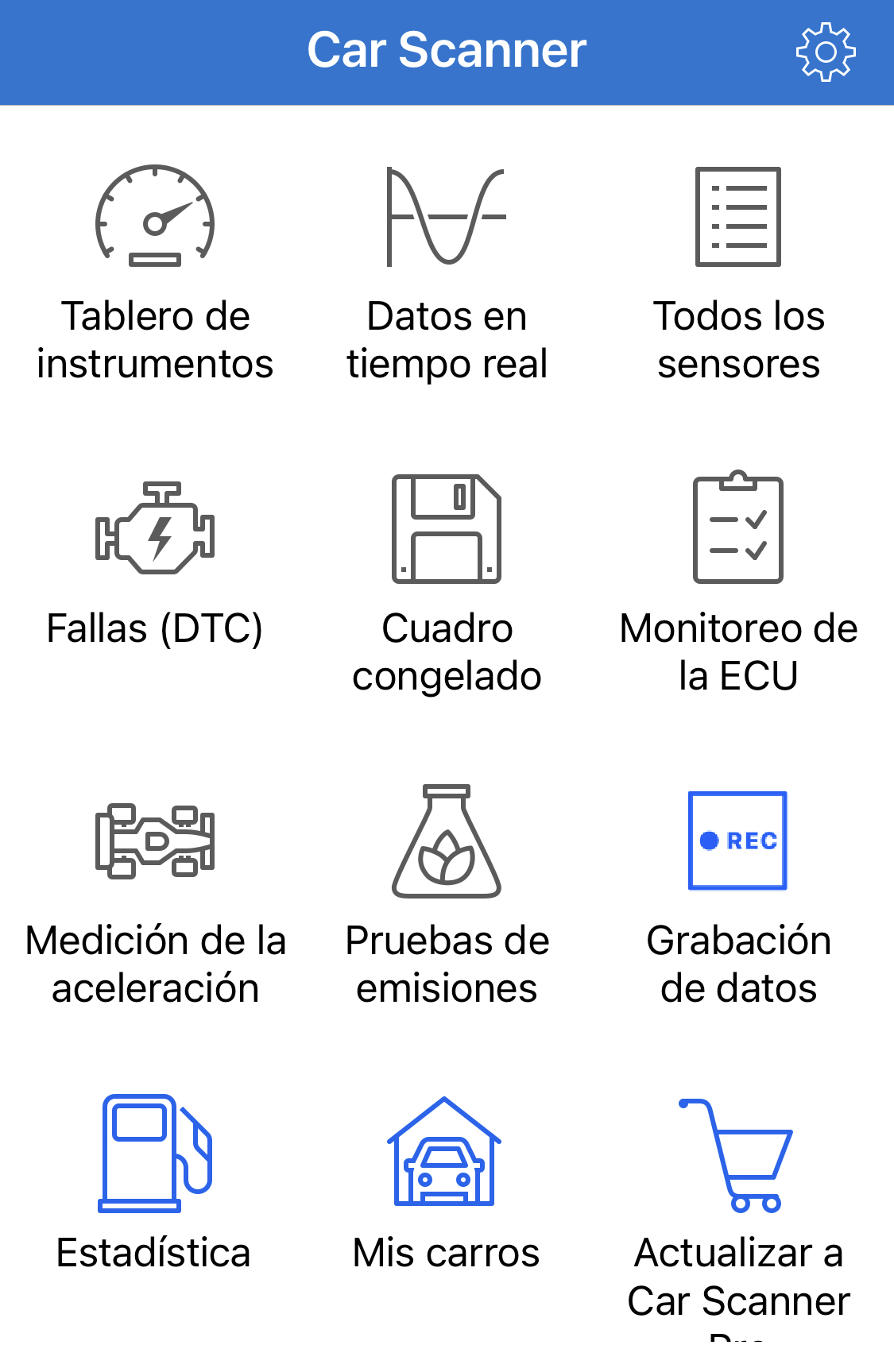The width and height of the screenshot is (894, 1372).
Task: Open Todos los sensores list
Action: [x=737, y=270]
